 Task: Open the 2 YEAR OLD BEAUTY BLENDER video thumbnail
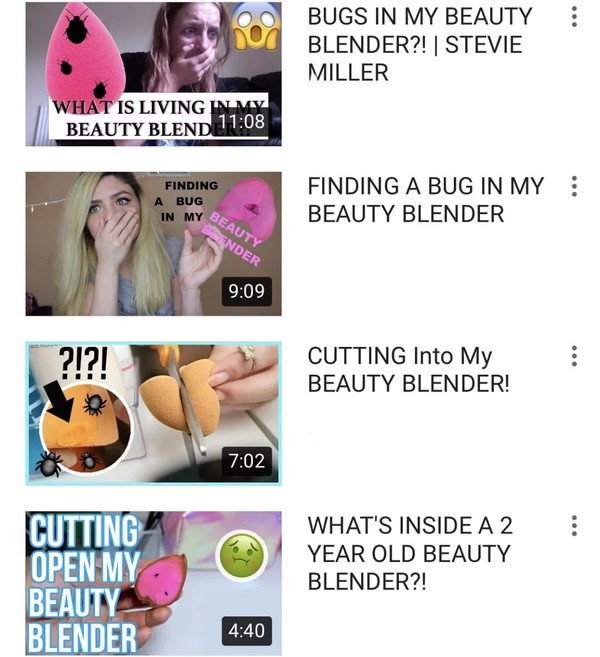click(x=153, y=583)
